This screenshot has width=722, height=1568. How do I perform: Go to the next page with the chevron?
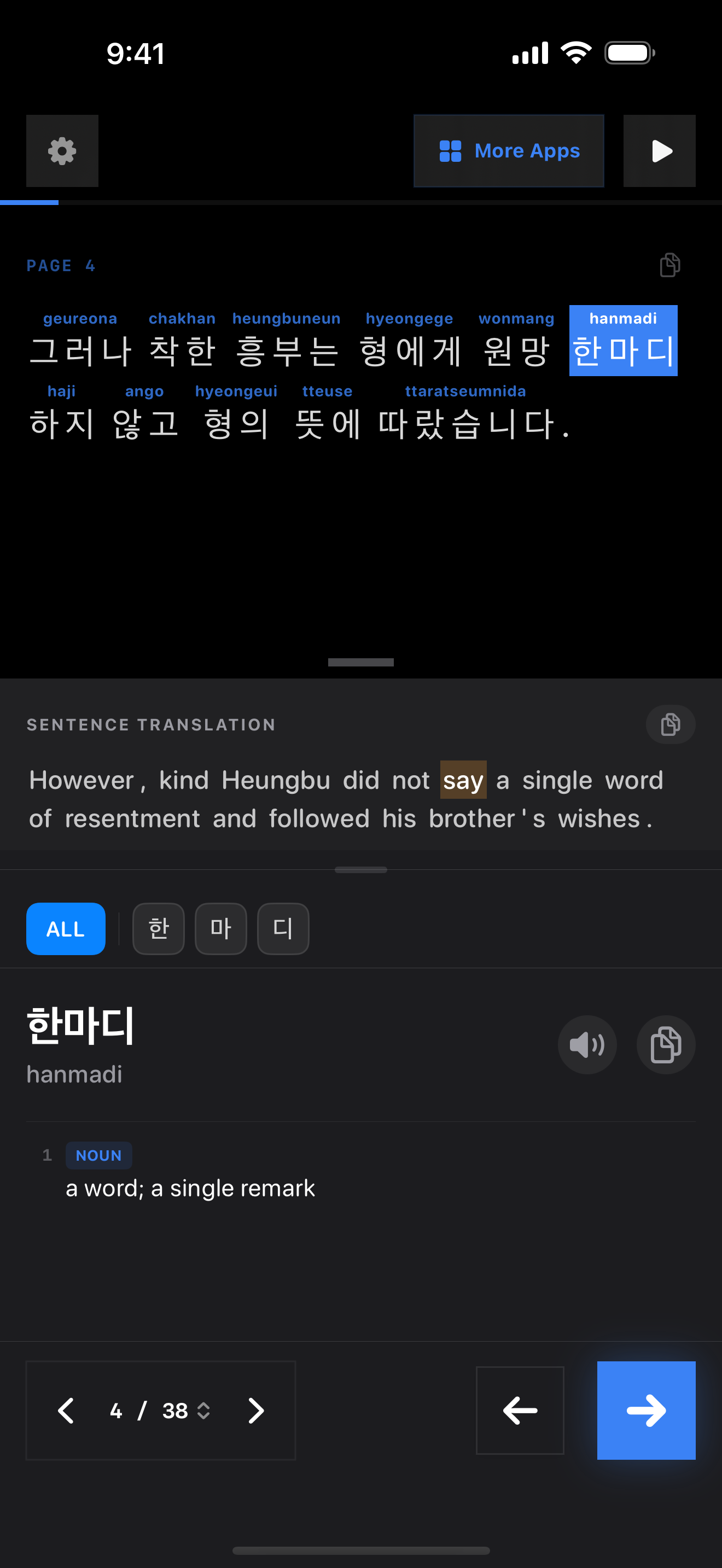(255, 1411)
